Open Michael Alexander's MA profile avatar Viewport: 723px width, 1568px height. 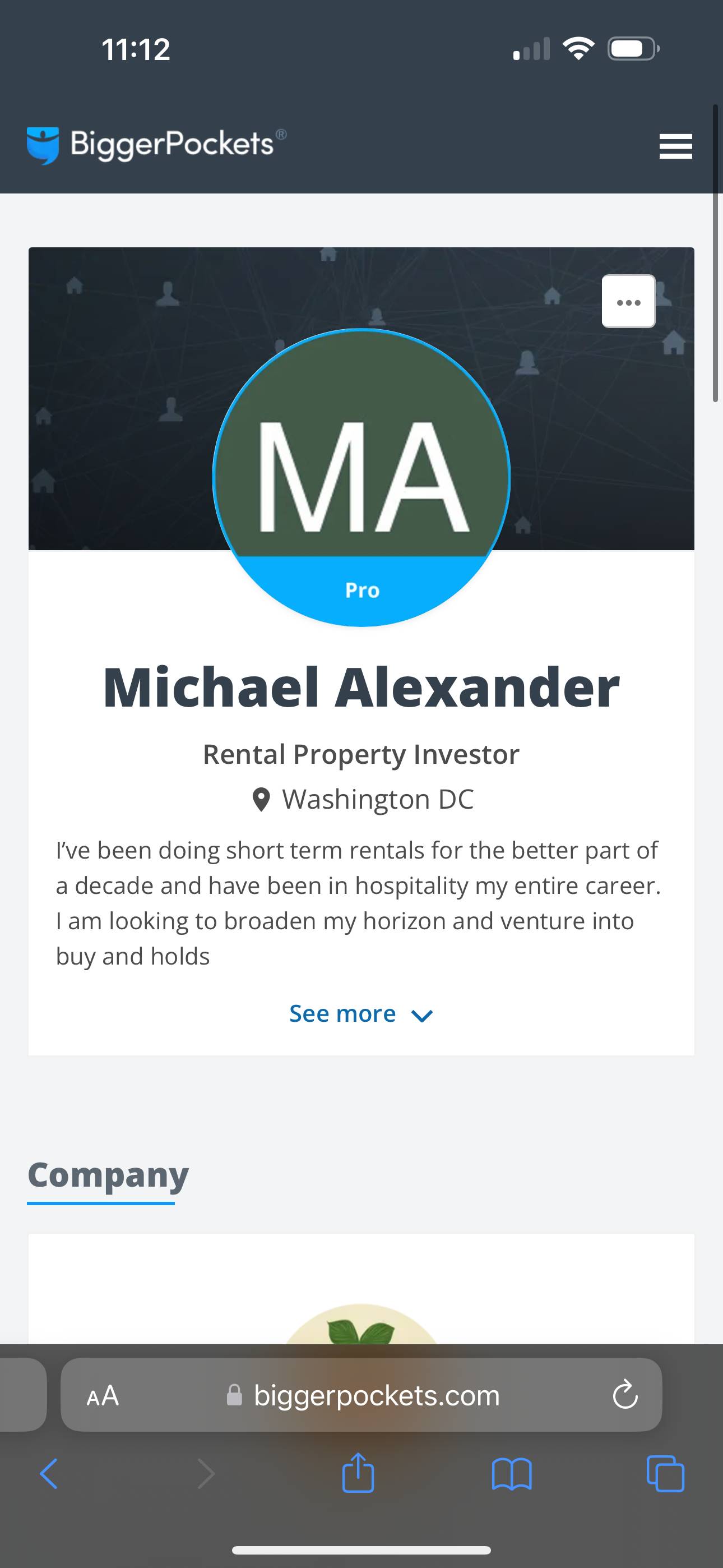361,477
